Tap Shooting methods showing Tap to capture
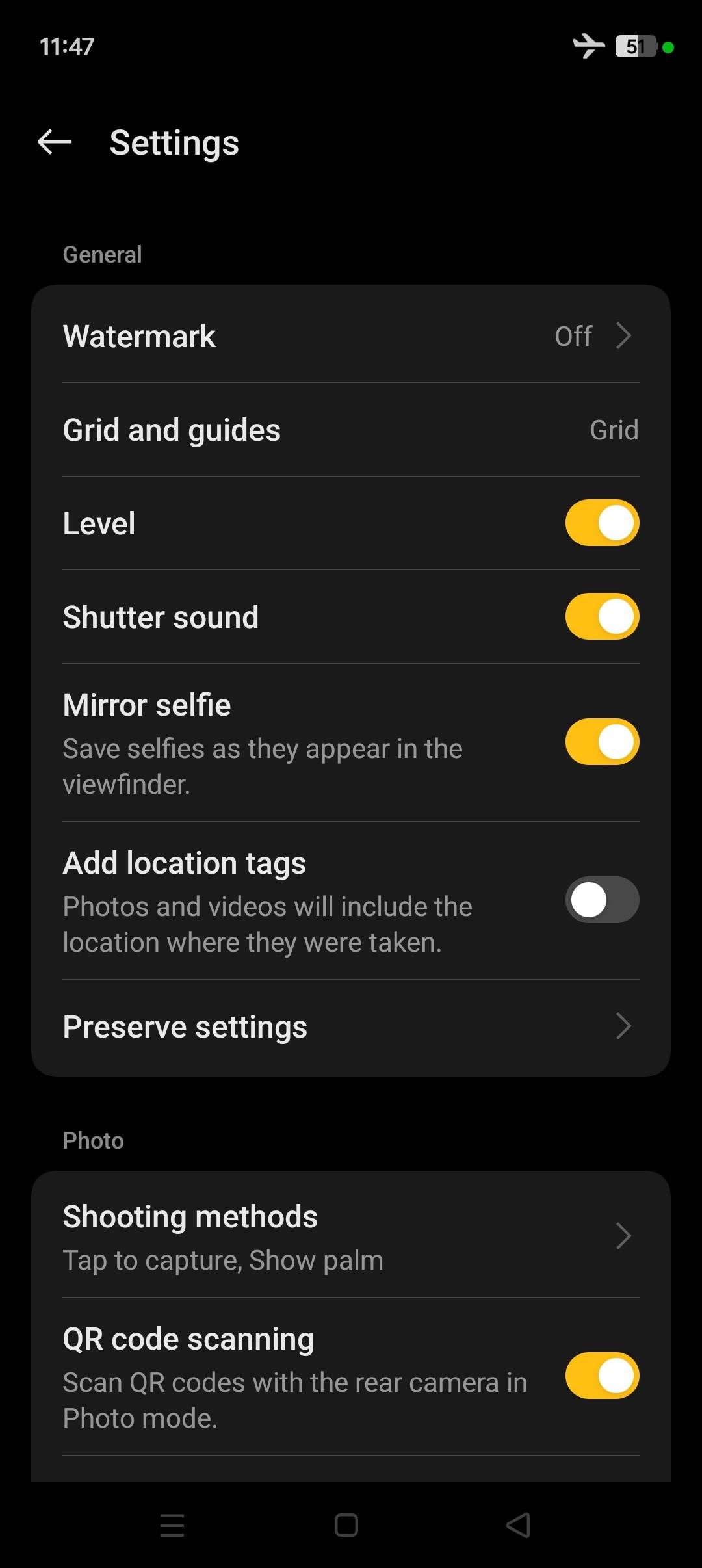Viewport: 702px width, 1568px height. click(260, 1235)
